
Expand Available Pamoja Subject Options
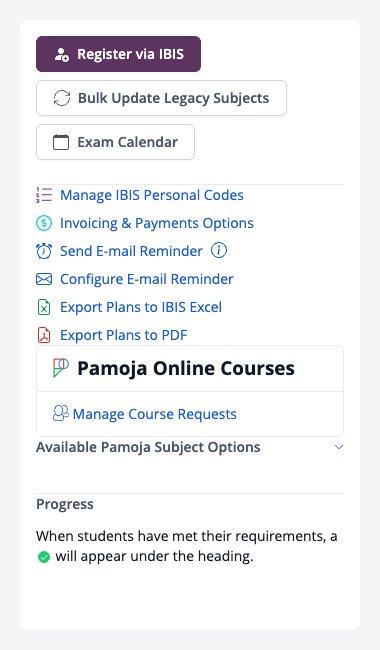(x=190, y=447)
